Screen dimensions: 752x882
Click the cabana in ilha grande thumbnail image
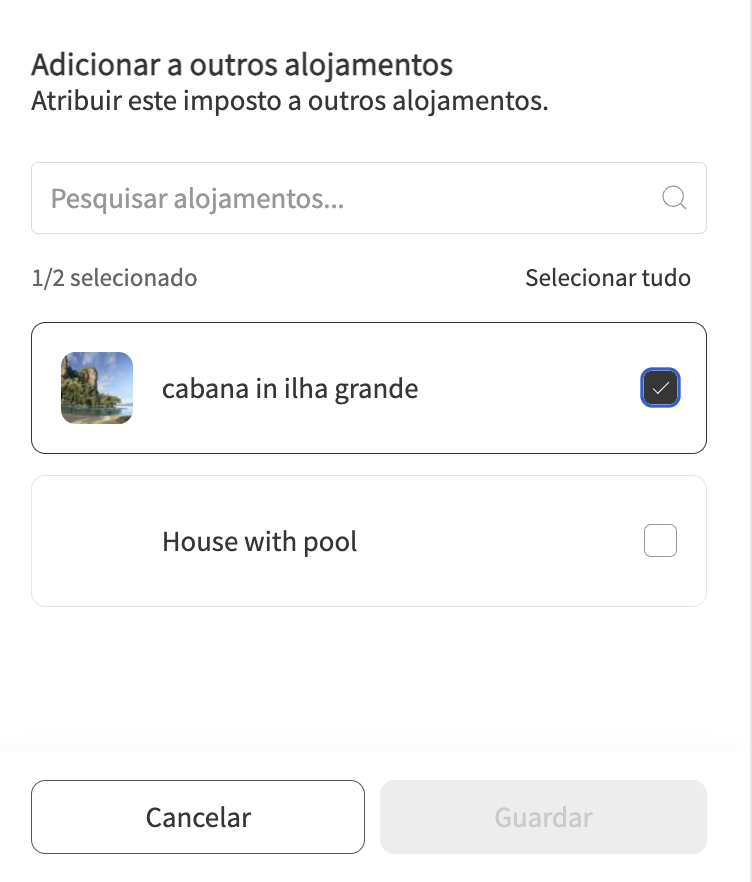click(x=97, y=387)
